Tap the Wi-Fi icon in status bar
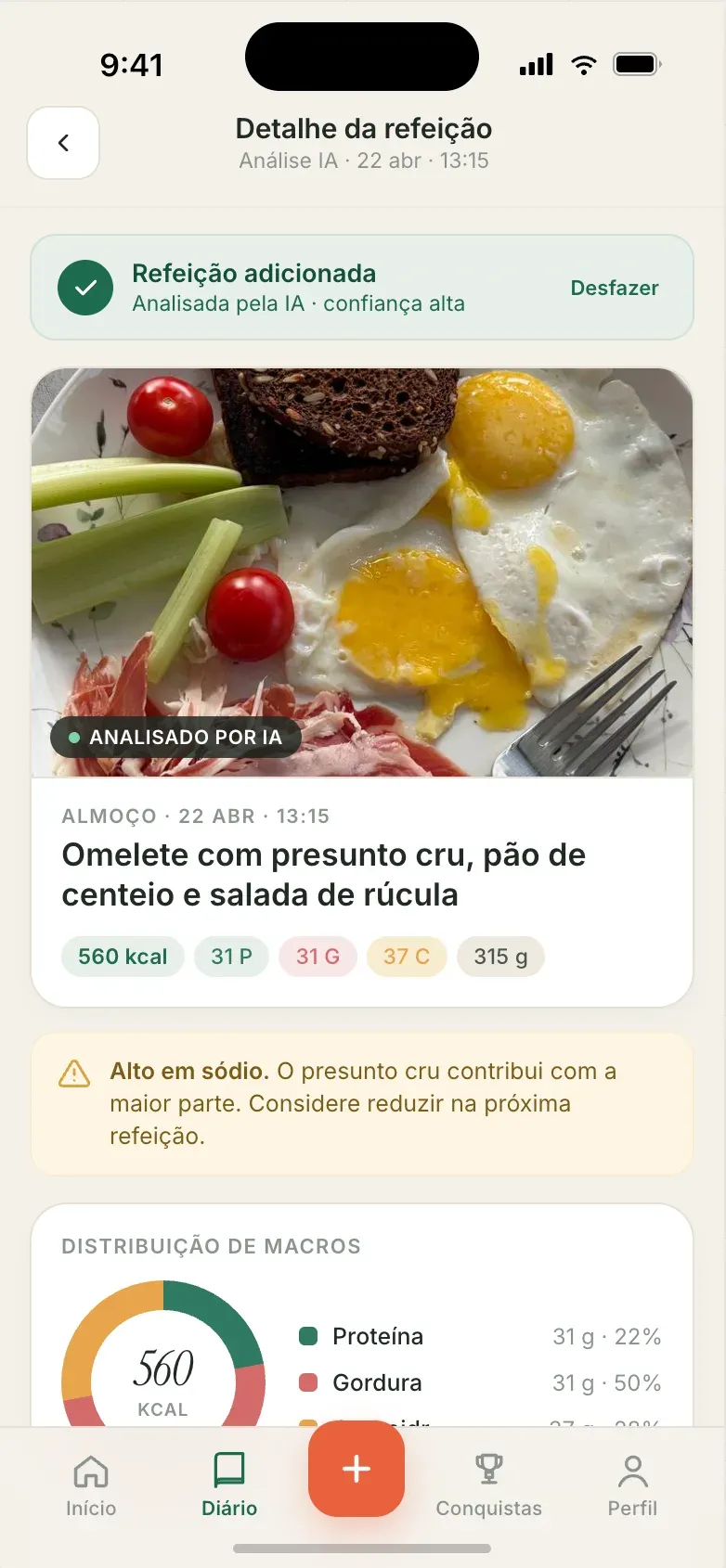 [584, 64]
